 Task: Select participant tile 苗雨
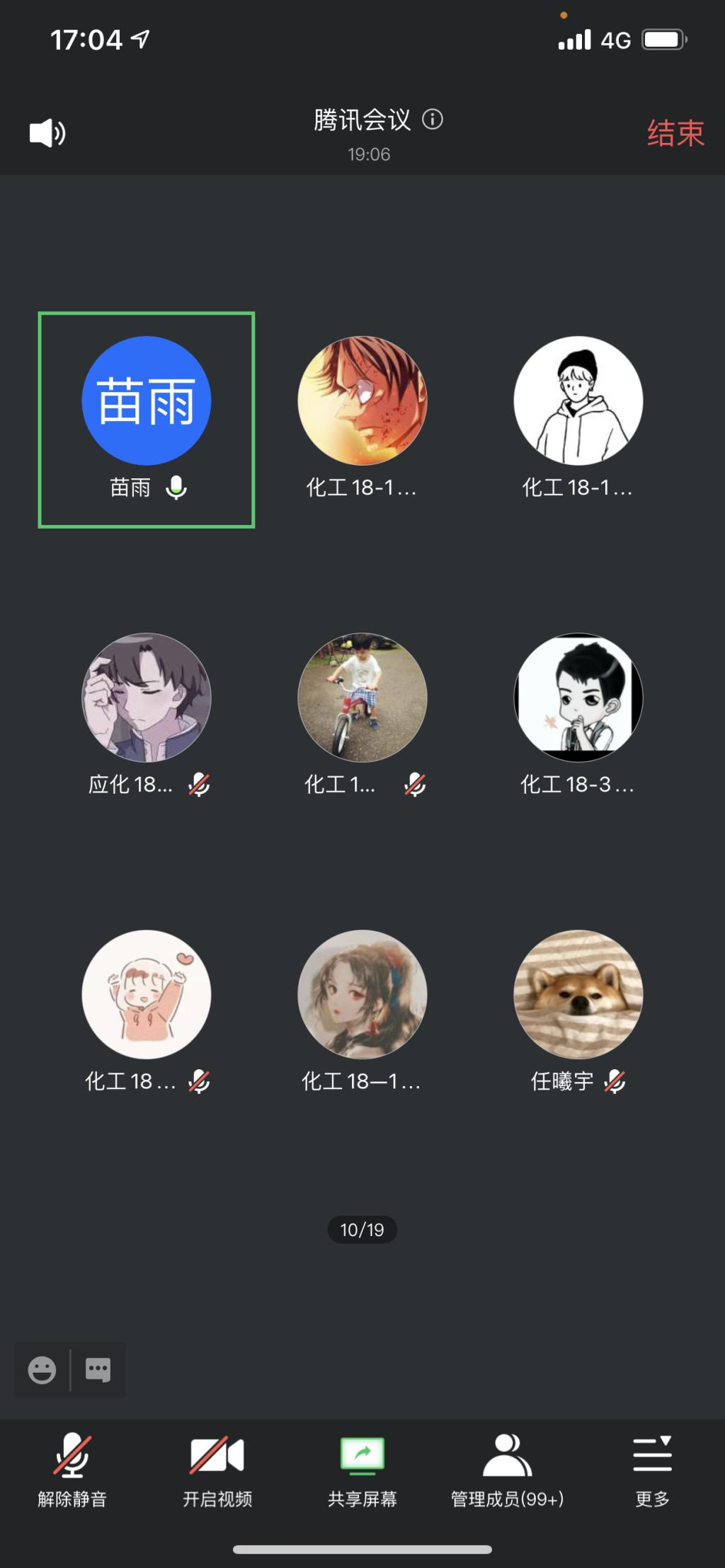(147, 419)
